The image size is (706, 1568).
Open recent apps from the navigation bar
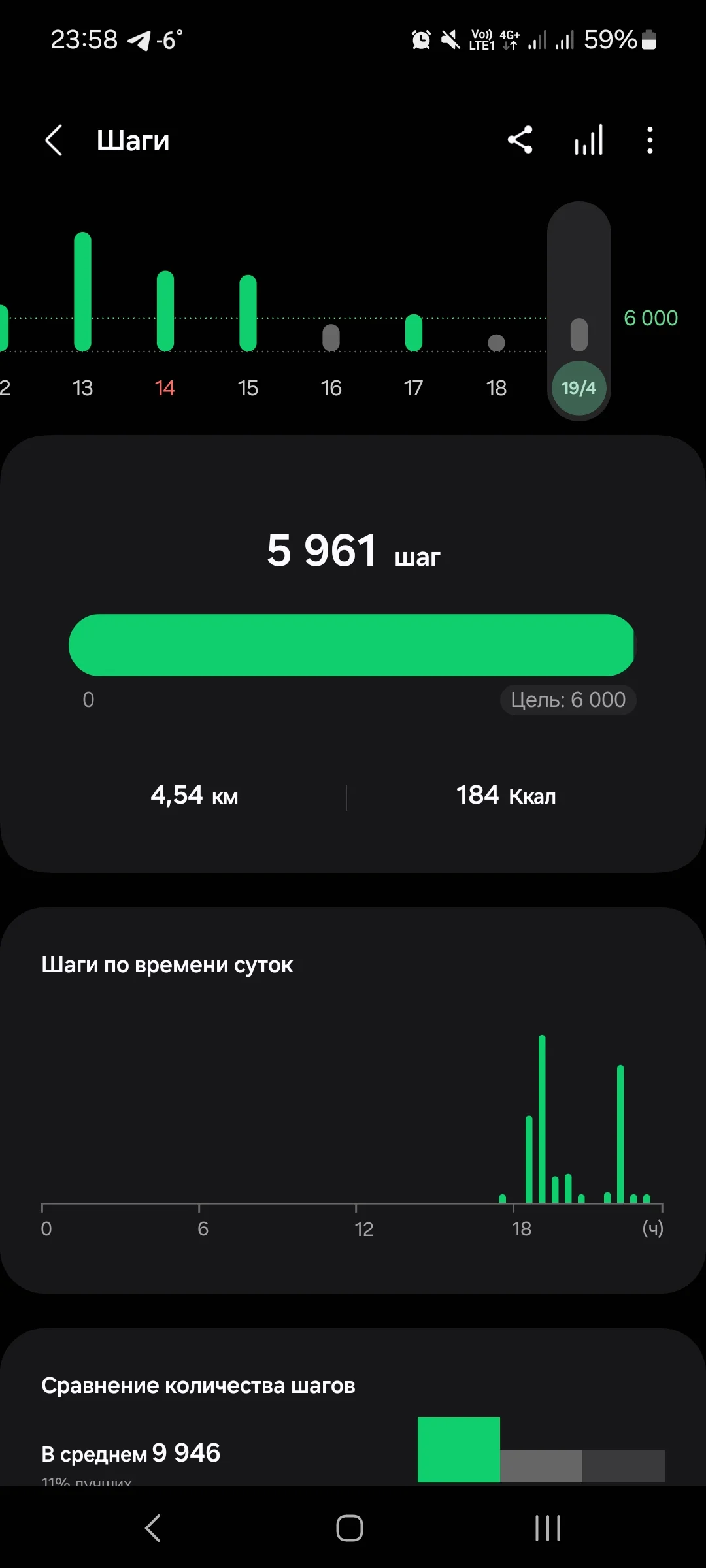click(547, 1528)
